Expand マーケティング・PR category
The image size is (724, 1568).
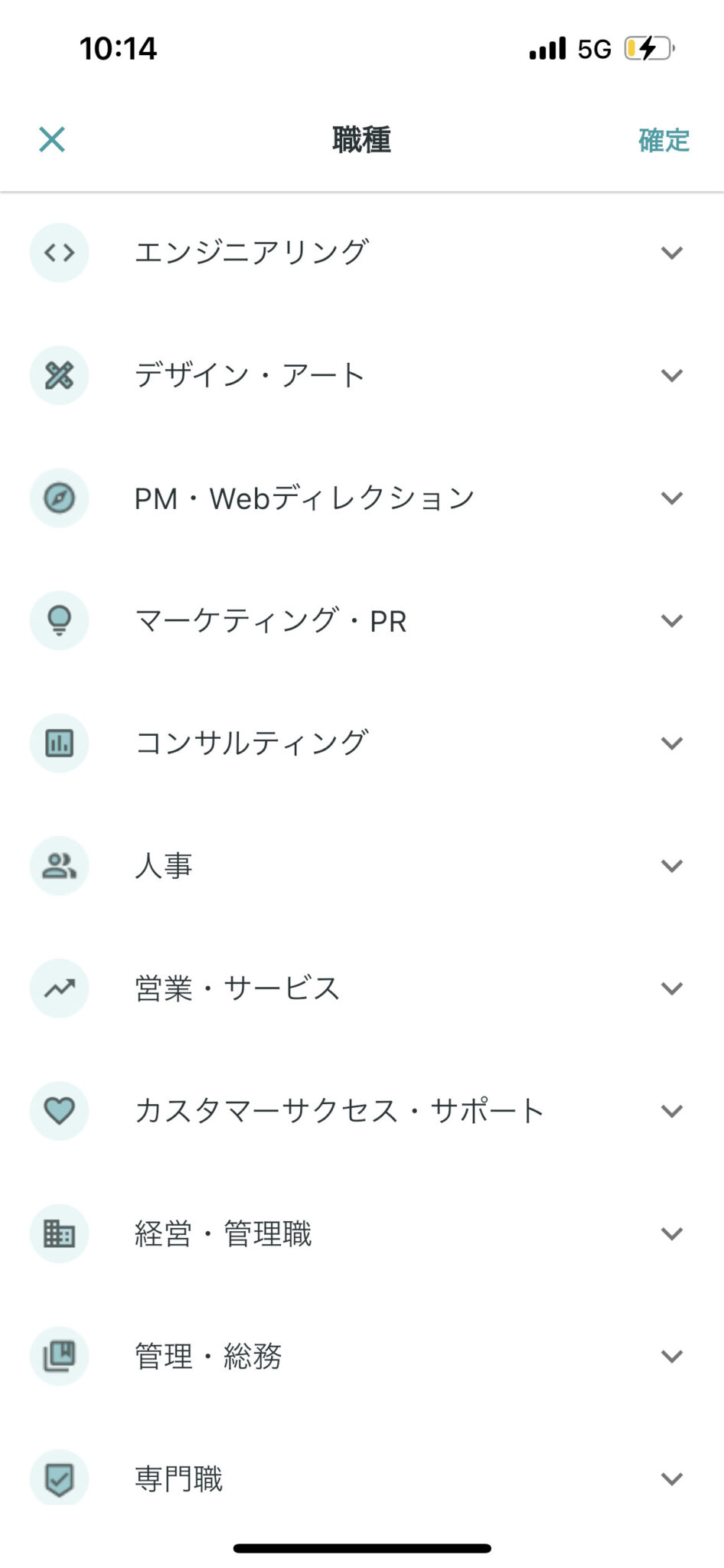coord(671,620)
